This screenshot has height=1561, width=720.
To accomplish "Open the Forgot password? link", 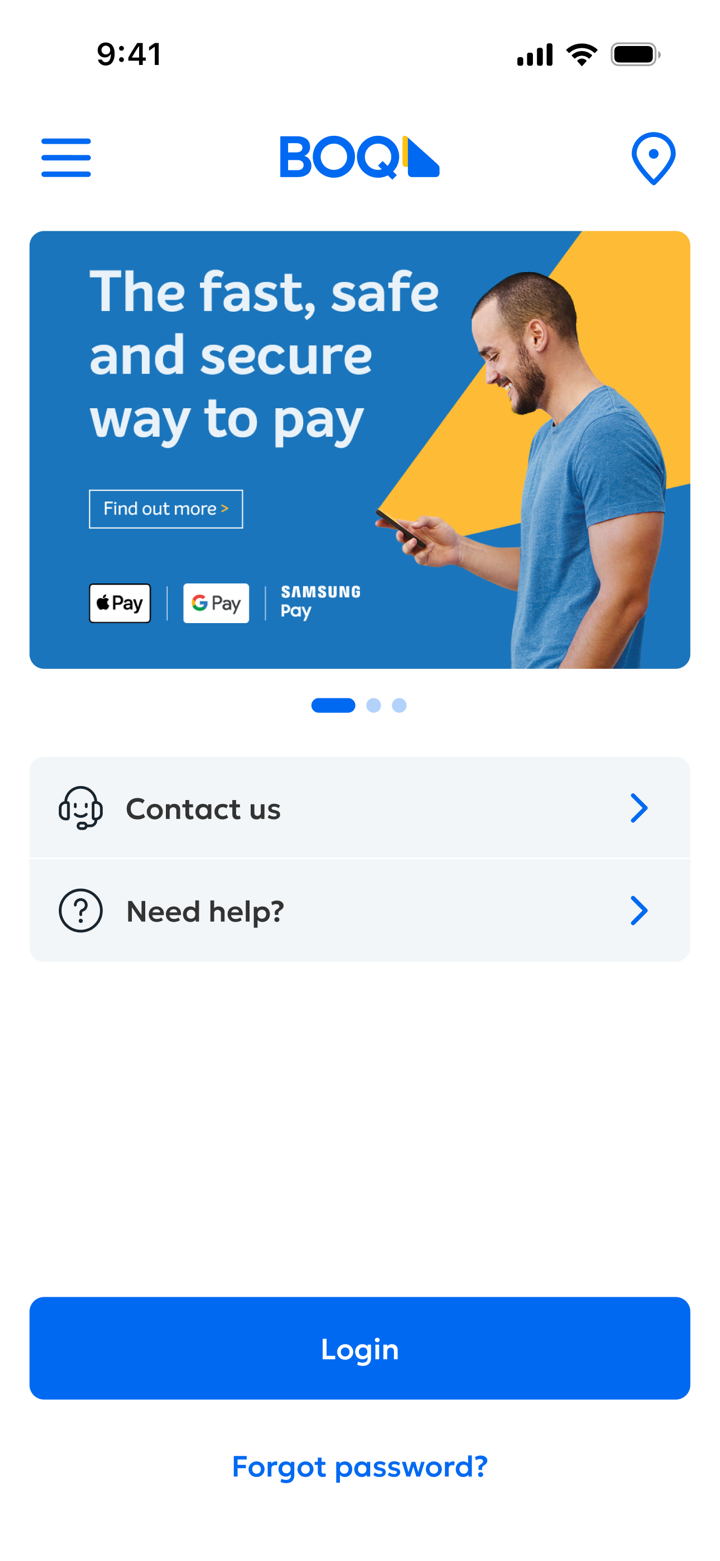I will pos(360,1467).
